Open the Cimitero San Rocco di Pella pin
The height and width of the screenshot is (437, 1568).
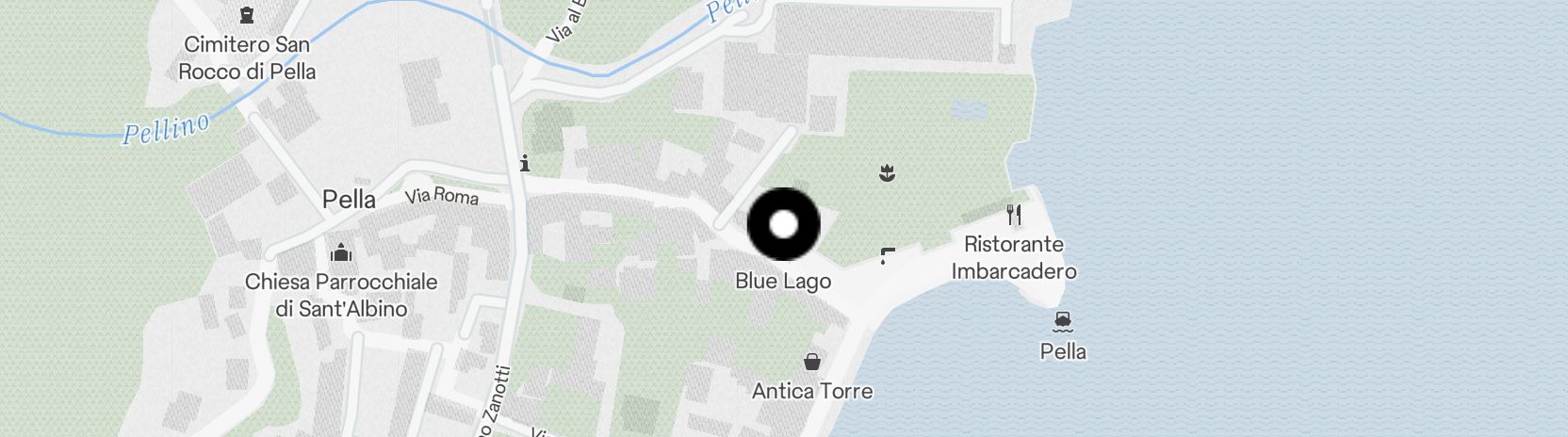[247, 15]
